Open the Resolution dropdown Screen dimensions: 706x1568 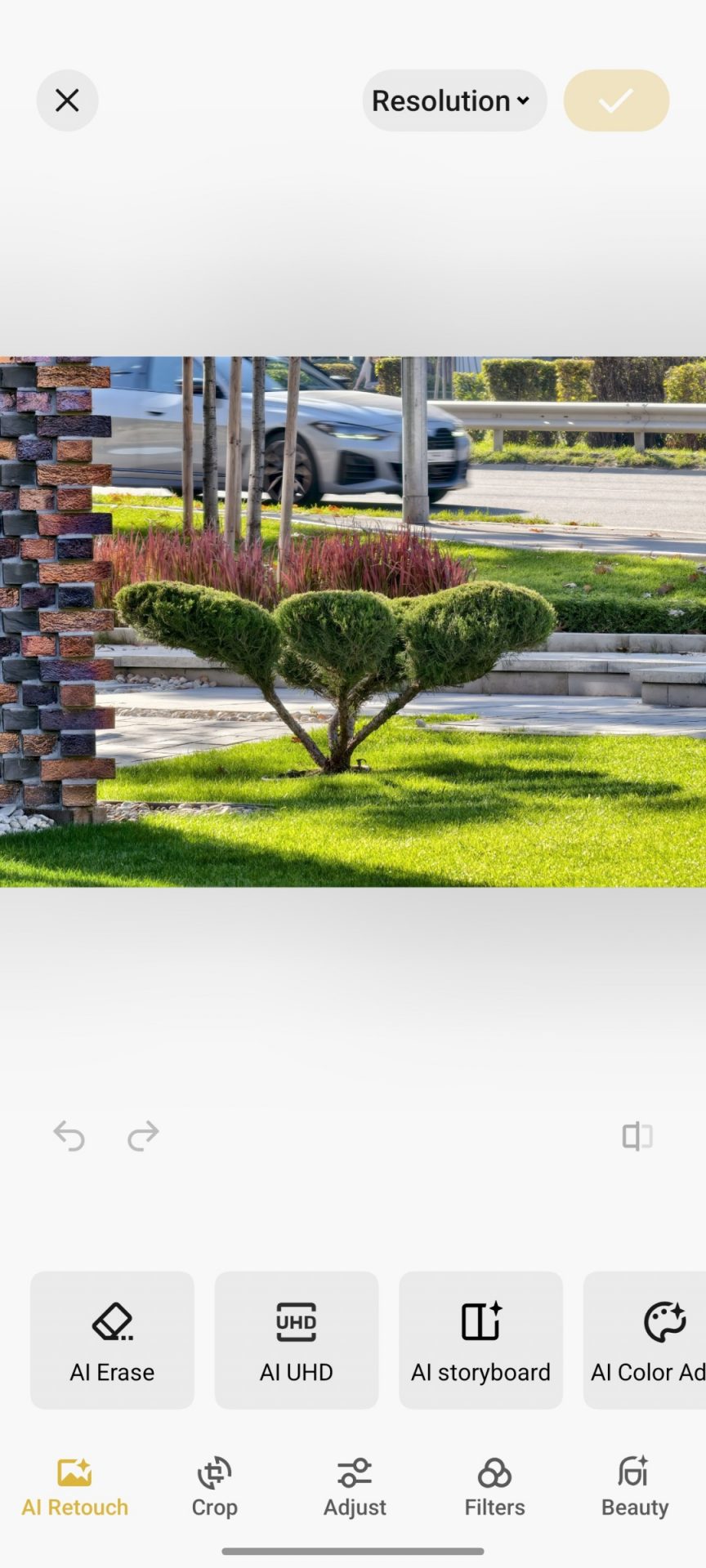[x=454, y=100]
